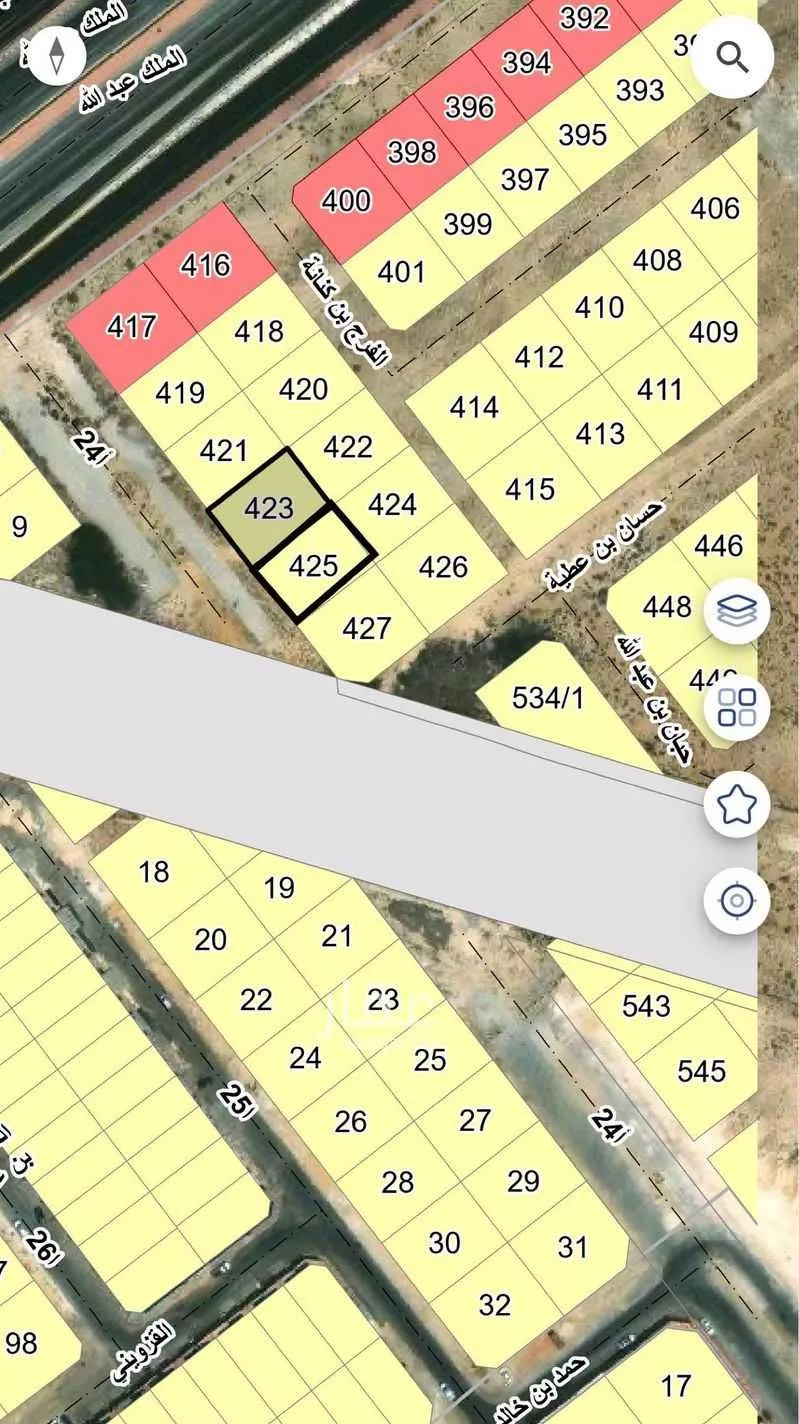Enable current location tracking
799x1424 pixels.
[x=737, y=899]
